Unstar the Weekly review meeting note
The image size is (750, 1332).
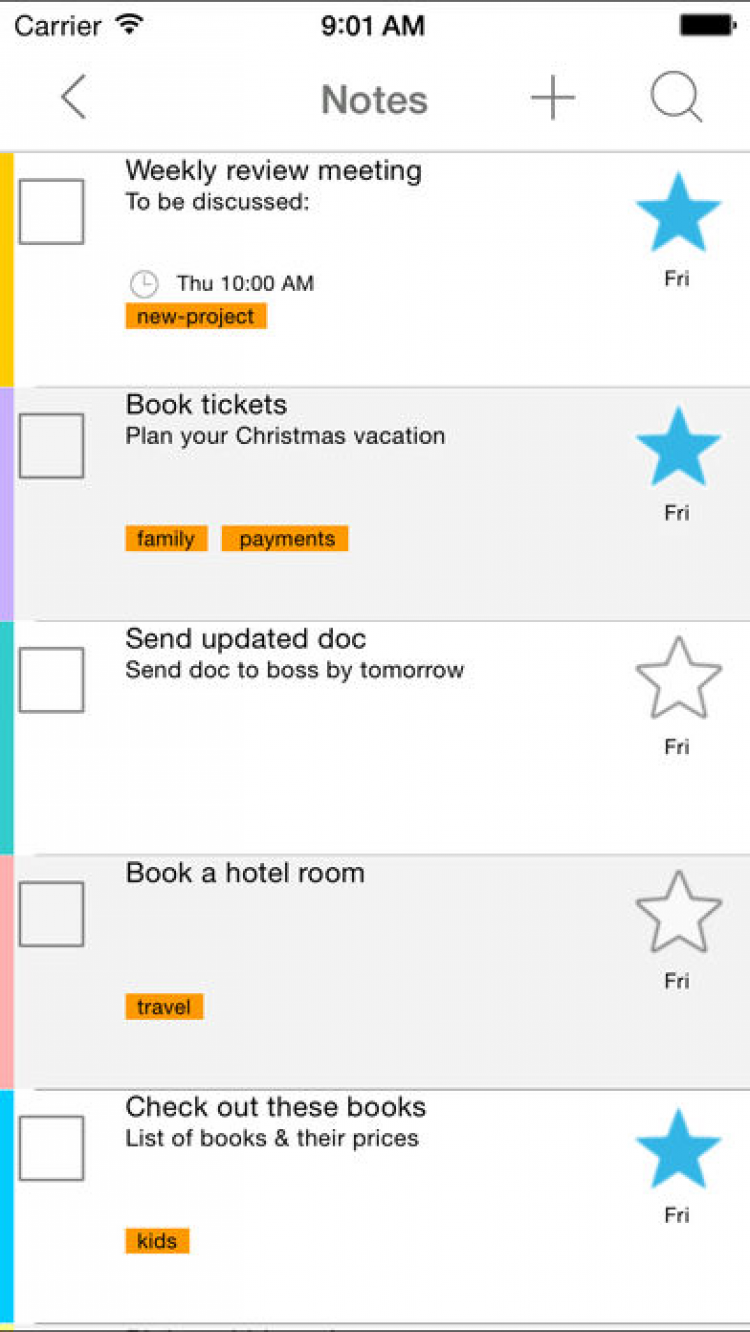[x=678, y=212]
